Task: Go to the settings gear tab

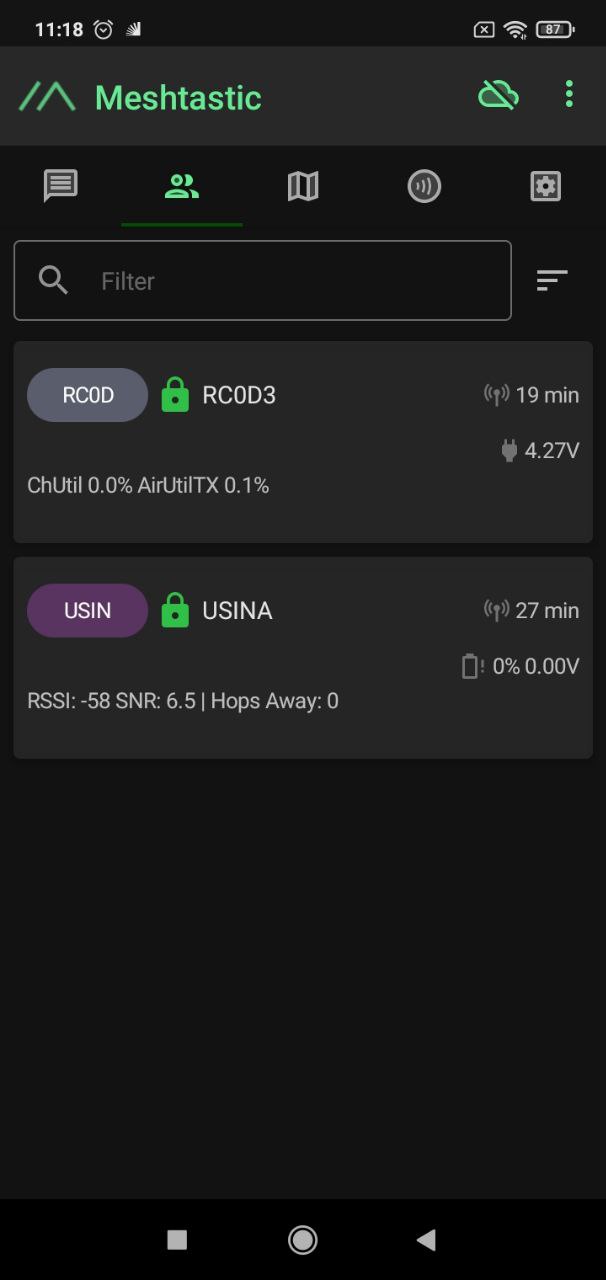Action: 545,186
